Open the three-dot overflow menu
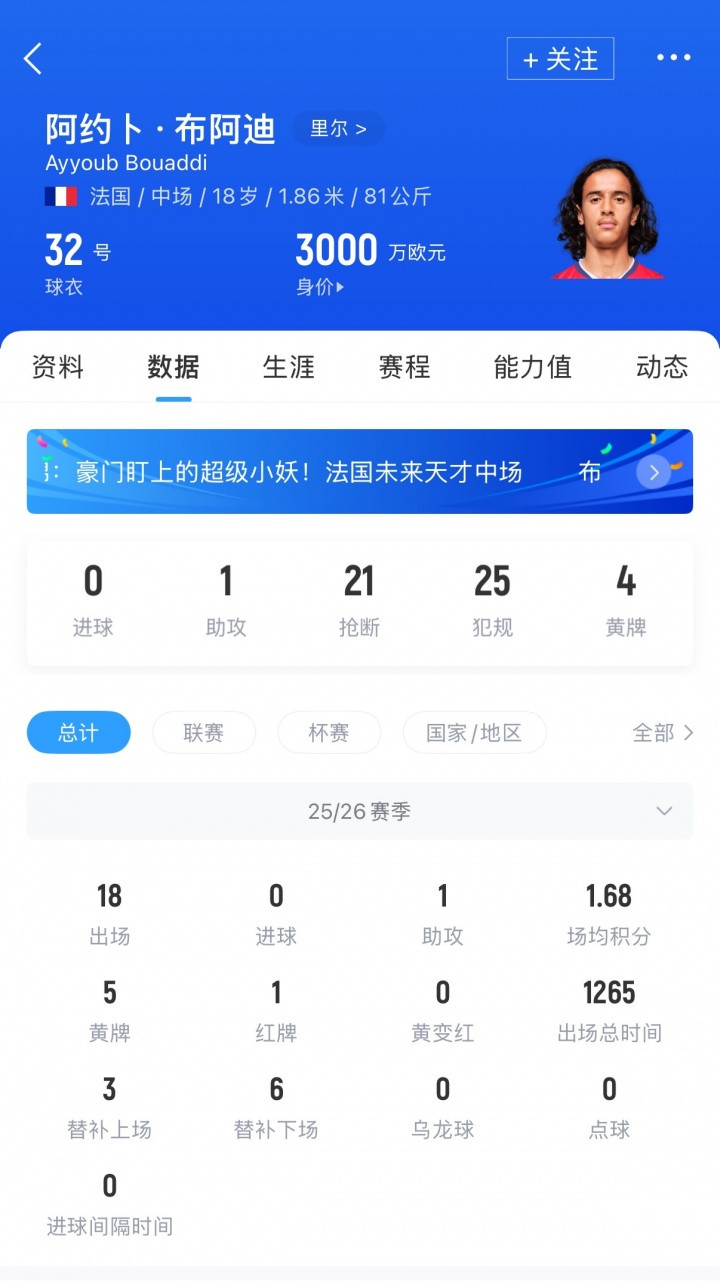The width and height of the screenshot is (720, 1282). [x=673, y=58]
